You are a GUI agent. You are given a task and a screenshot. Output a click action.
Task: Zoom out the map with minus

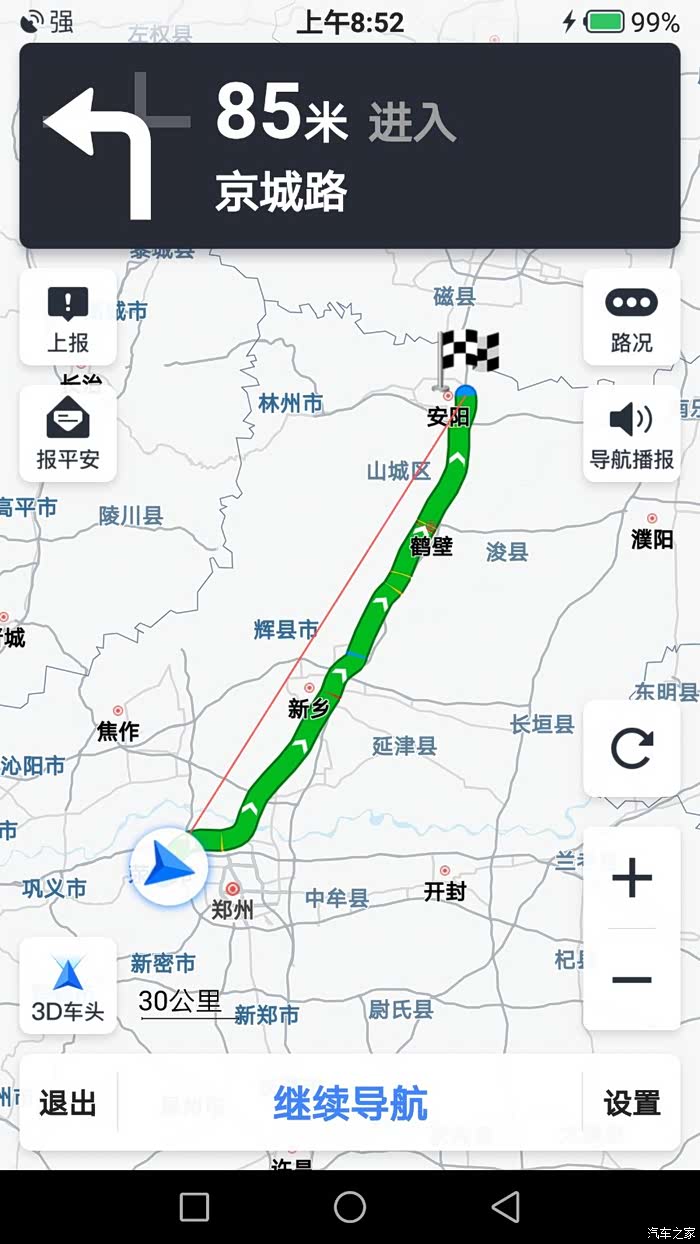coord(631,980)
